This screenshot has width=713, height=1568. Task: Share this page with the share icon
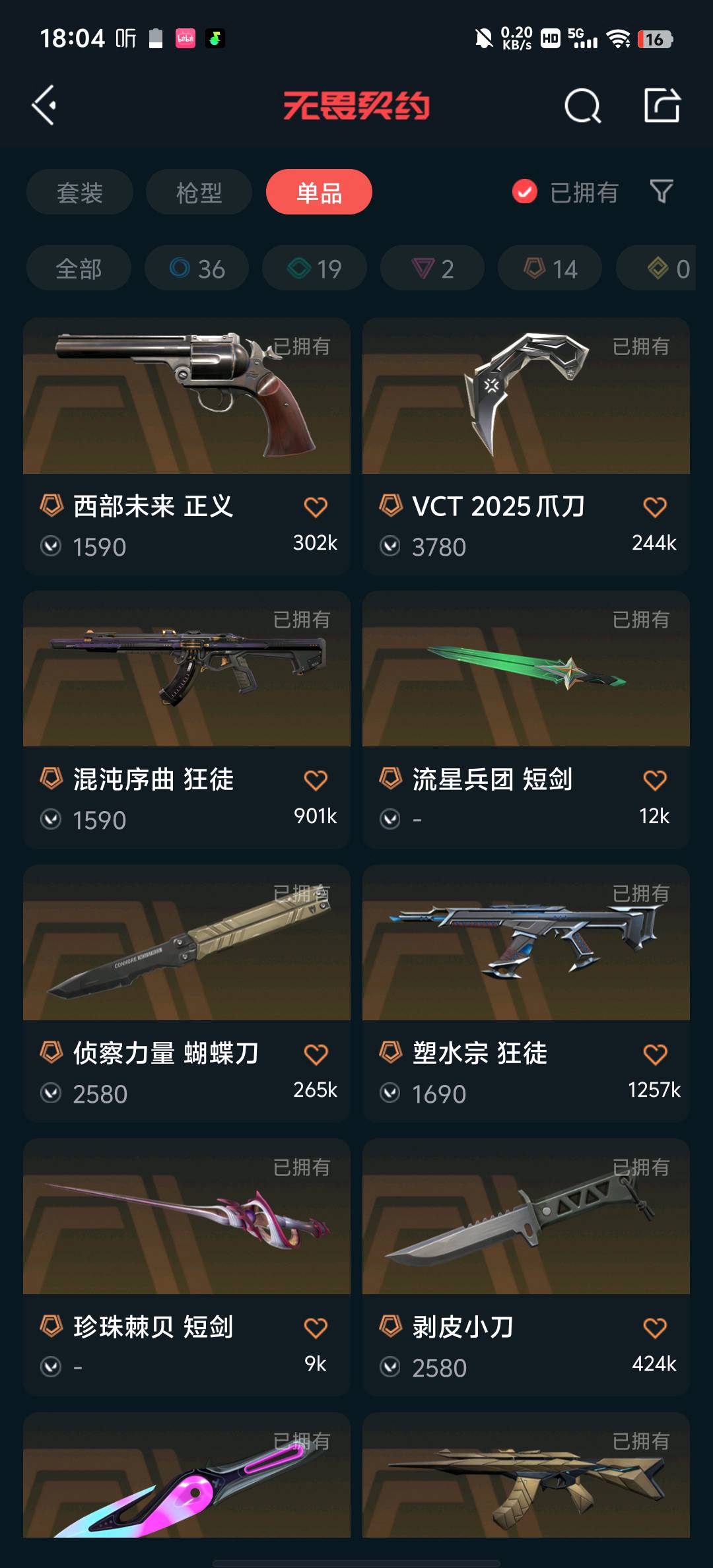pos(662,106)
